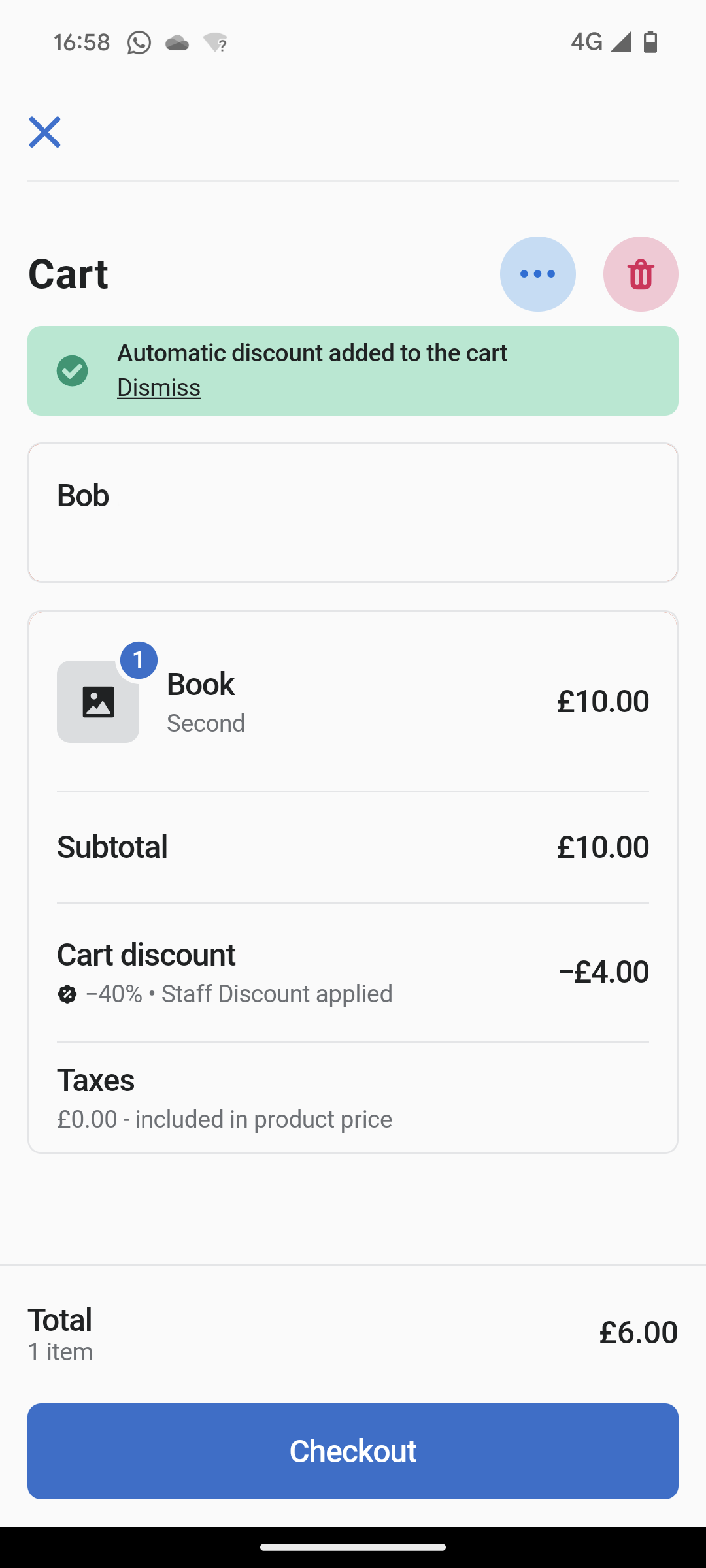
Task: Tap the WhatsApp notification icon in status bar
Action: [139, 42]
